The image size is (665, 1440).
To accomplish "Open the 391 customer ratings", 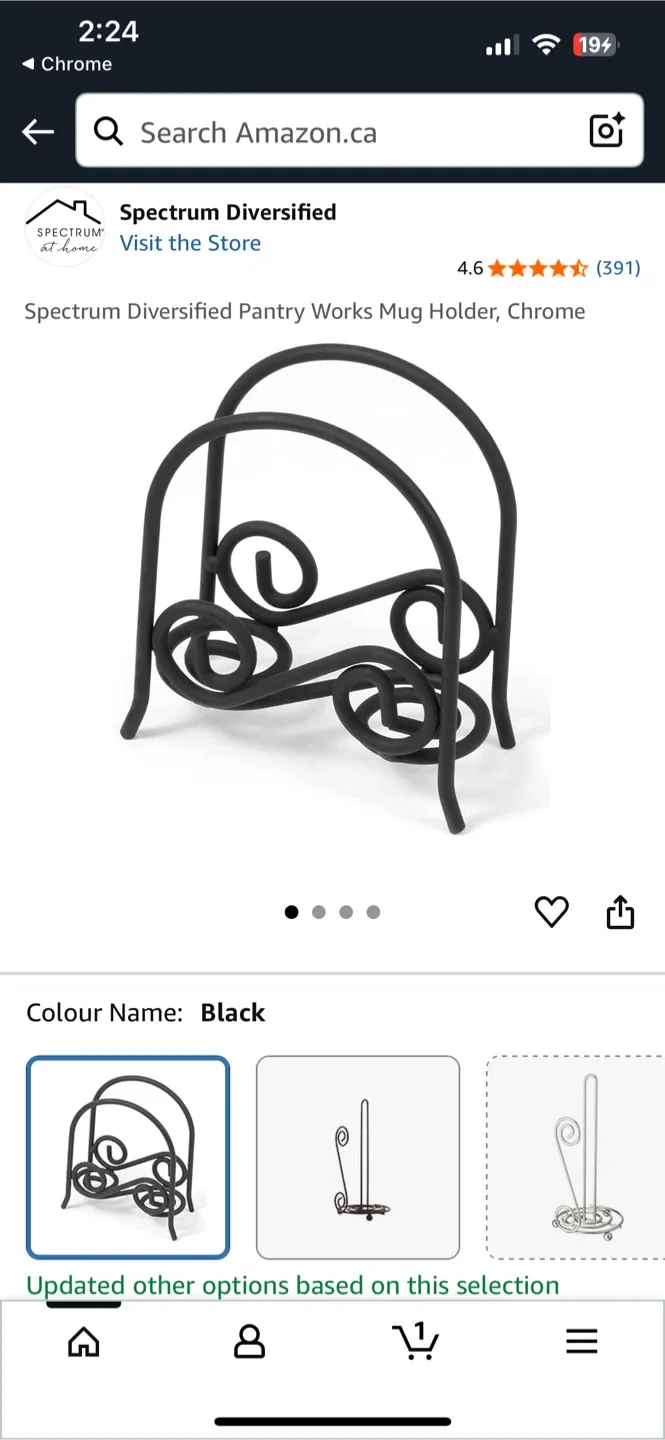I will tap(617, 268).
